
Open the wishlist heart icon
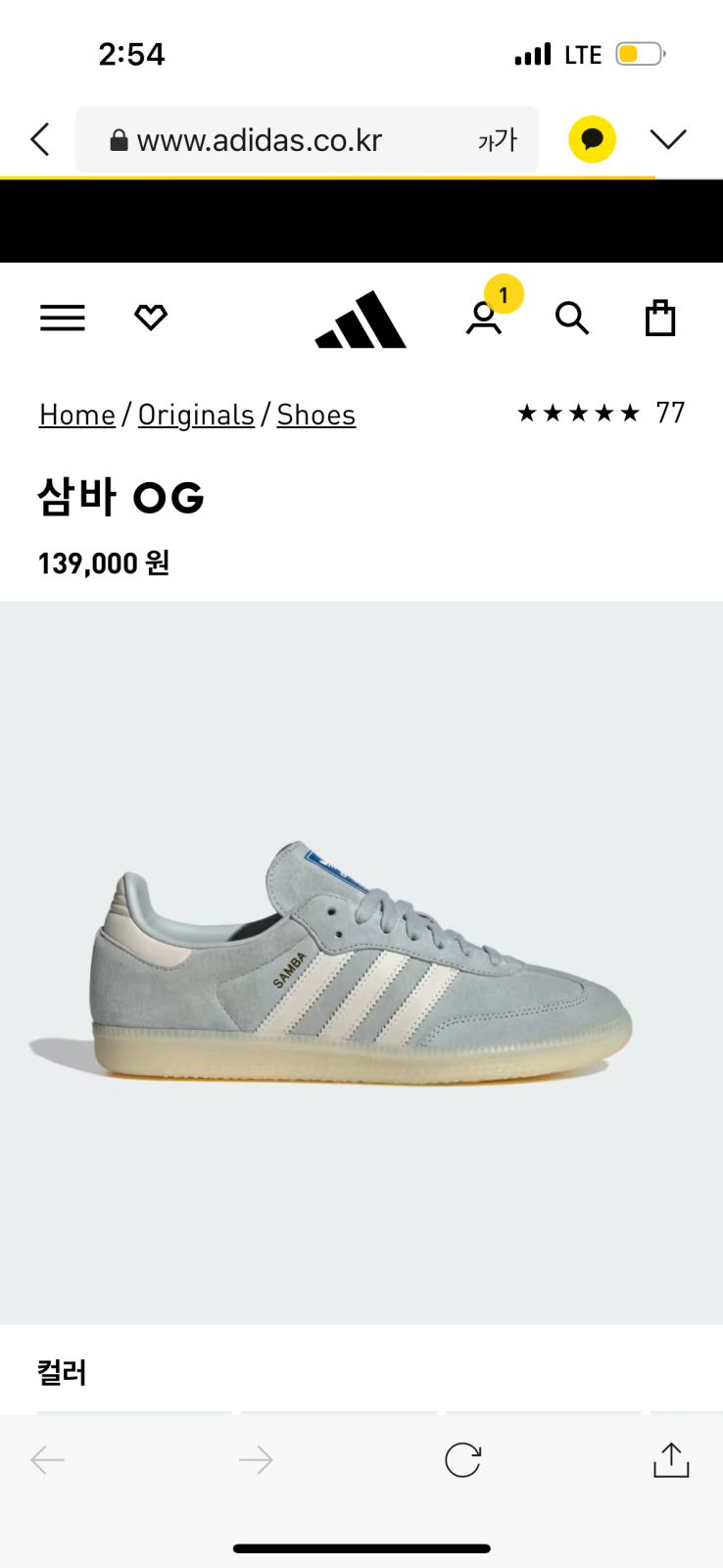coord(151,318)
